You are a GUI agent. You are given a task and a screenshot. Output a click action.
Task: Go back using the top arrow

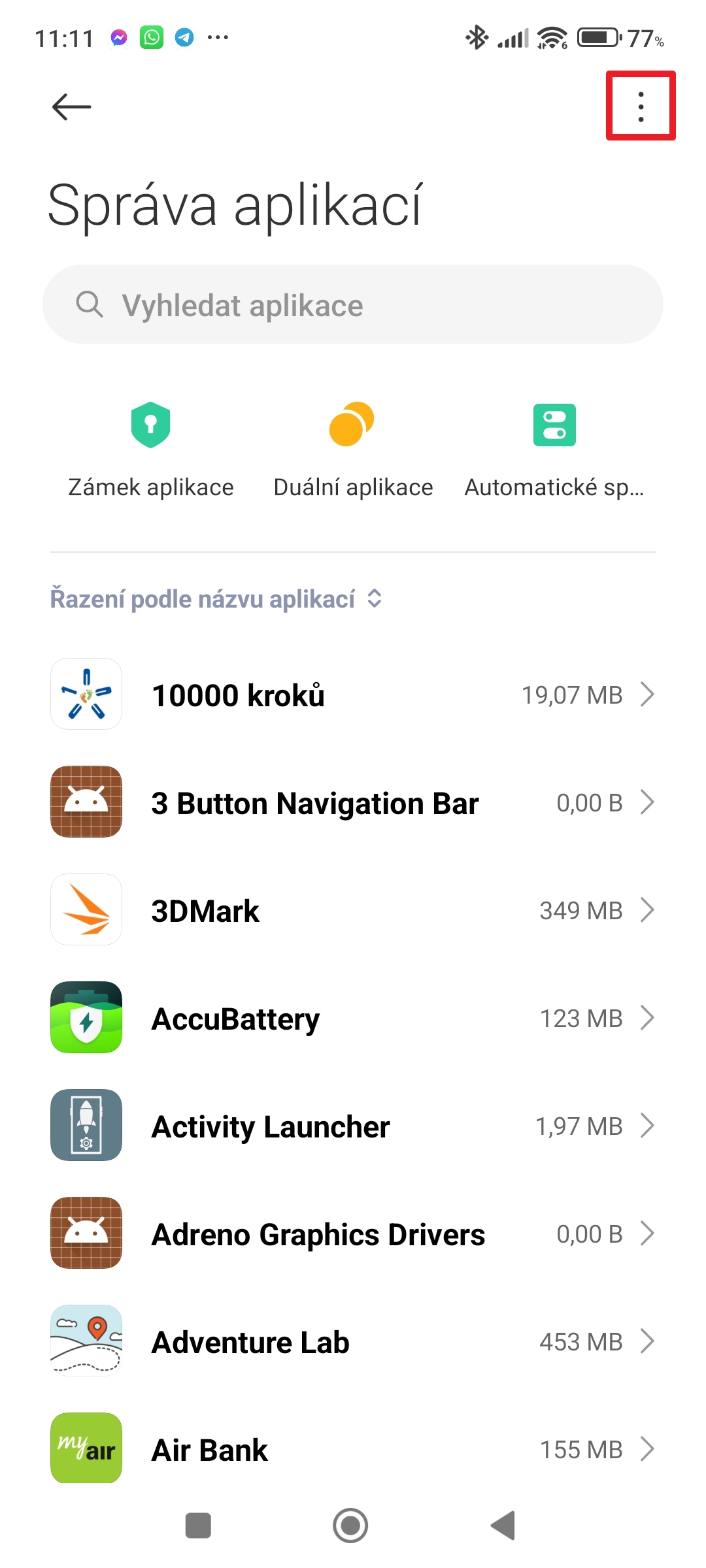(71, 106)
